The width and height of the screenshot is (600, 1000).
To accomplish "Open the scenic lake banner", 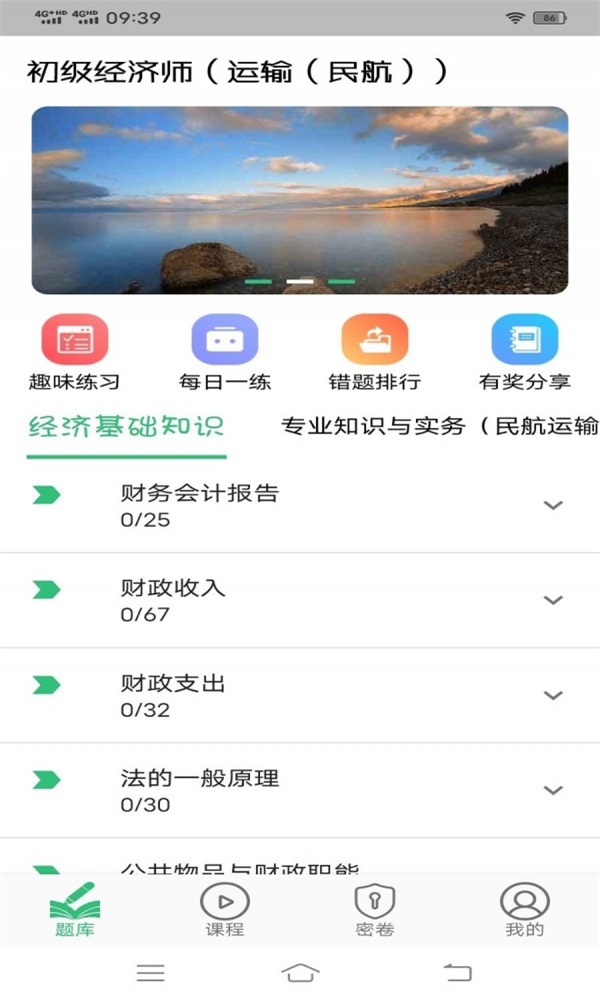I will (x=300, y=200).
